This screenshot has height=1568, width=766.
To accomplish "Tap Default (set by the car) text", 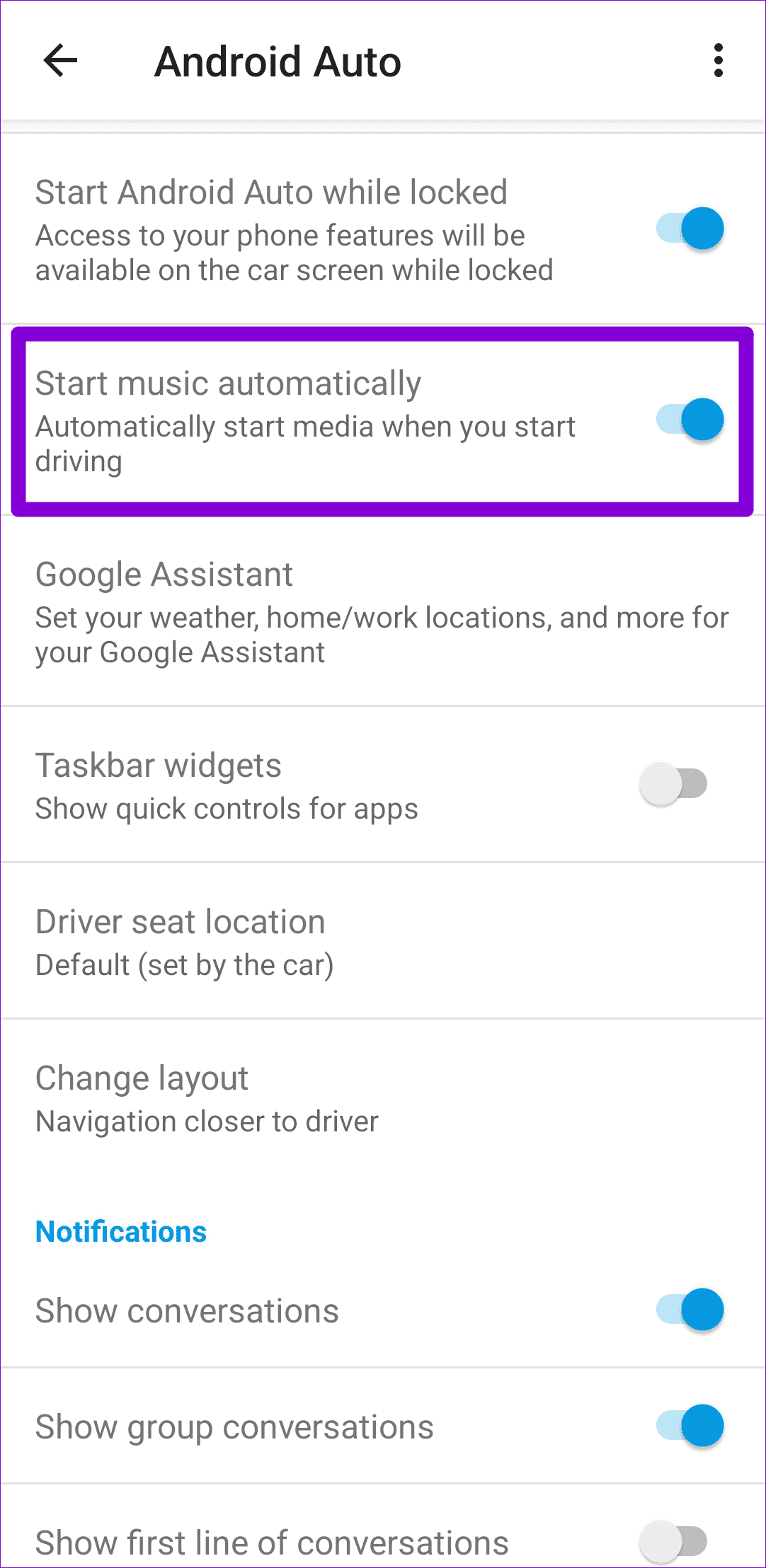I will coord(185,964).
